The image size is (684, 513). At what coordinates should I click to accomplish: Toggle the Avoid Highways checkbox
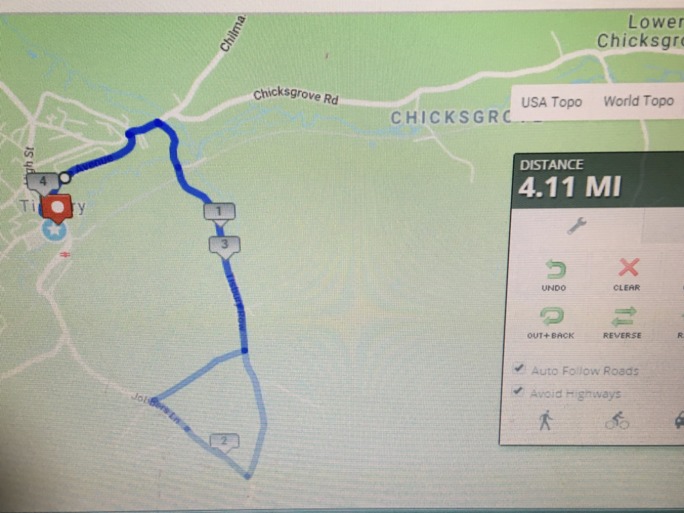pyautogui.click(x=520, y=391)
